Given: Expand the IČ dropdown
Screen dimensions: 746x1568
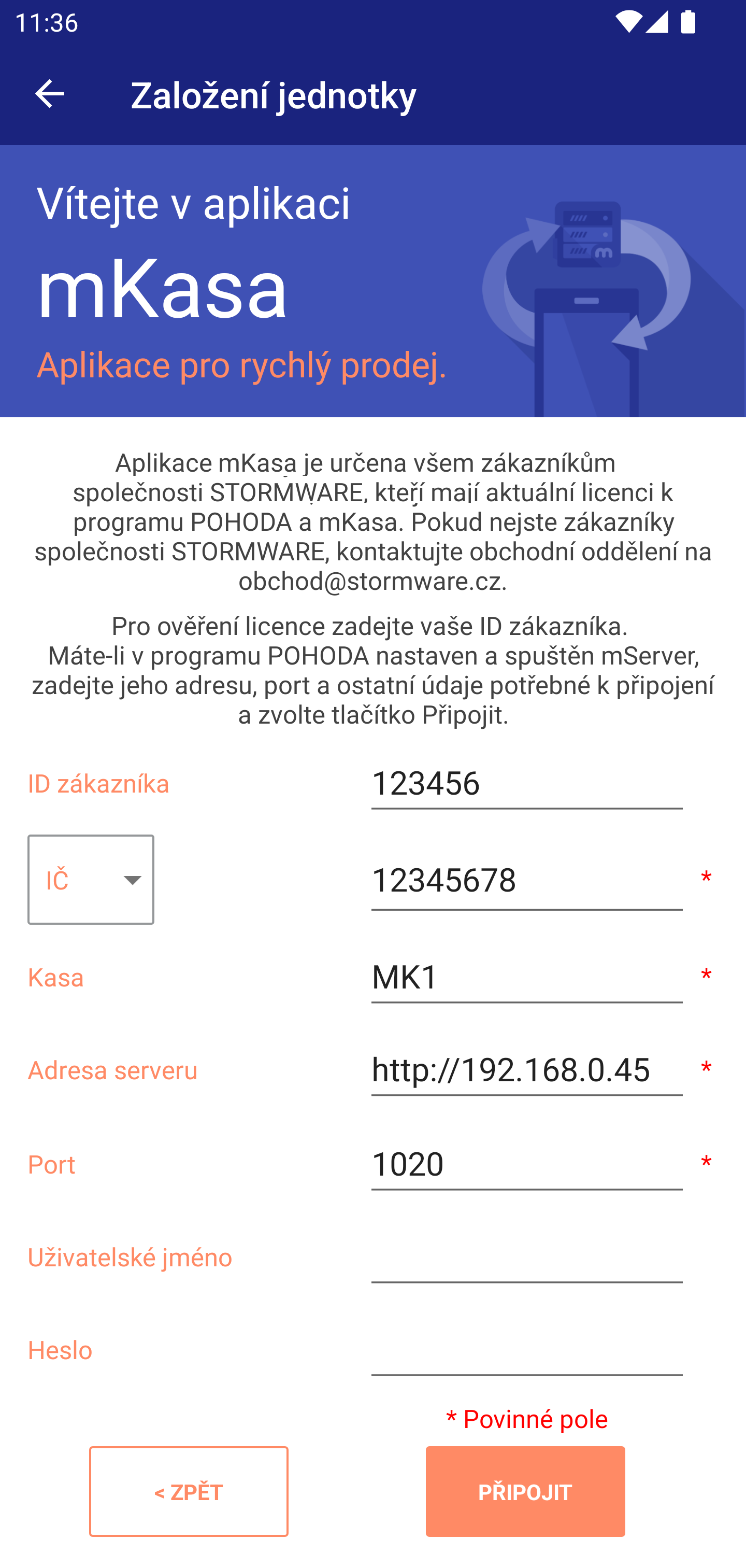Looking at the screenshot, I should point(91,880).
